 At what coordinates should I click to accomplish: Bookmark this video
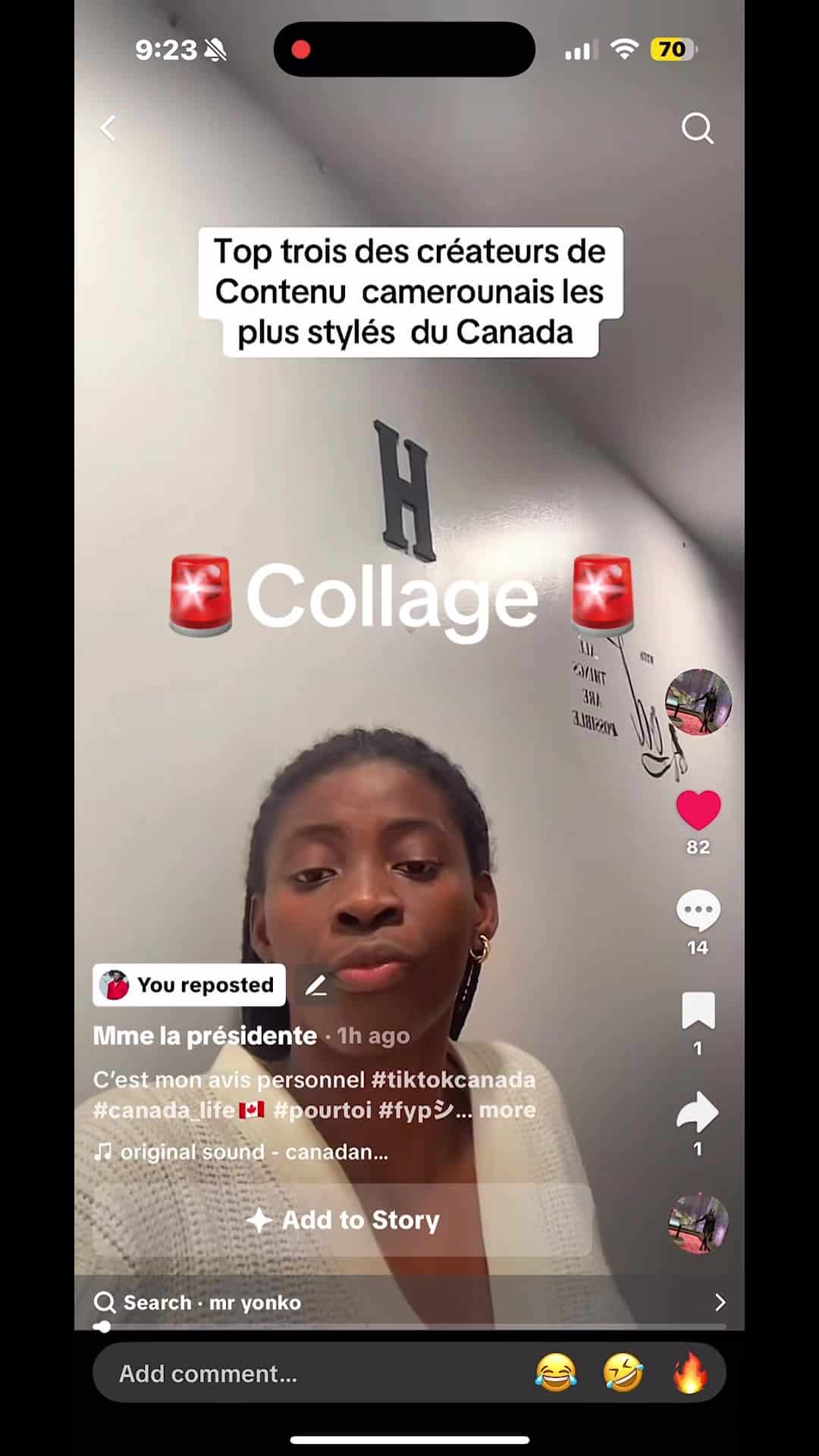click(698, 1011)
